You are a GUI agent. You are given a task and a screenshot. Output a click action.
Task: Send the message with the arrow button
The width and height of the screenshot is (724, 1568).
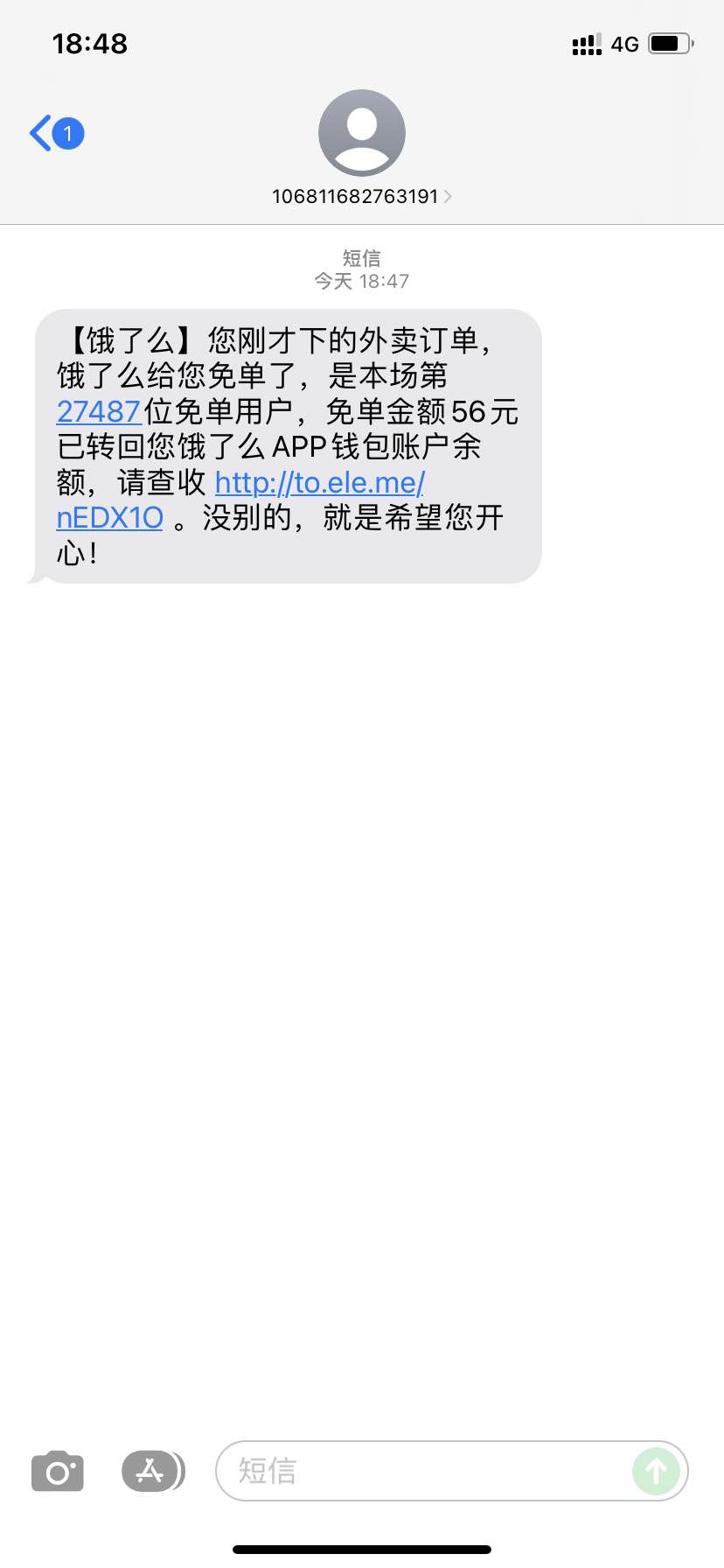(656, 1471)
